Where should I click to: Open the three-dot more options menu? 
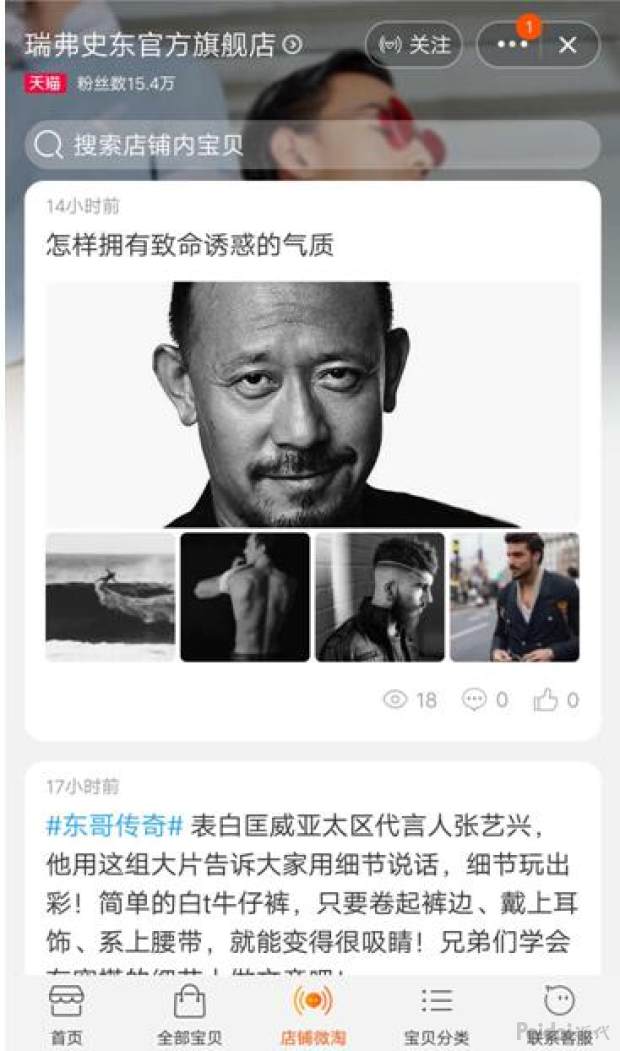(512, 45)
